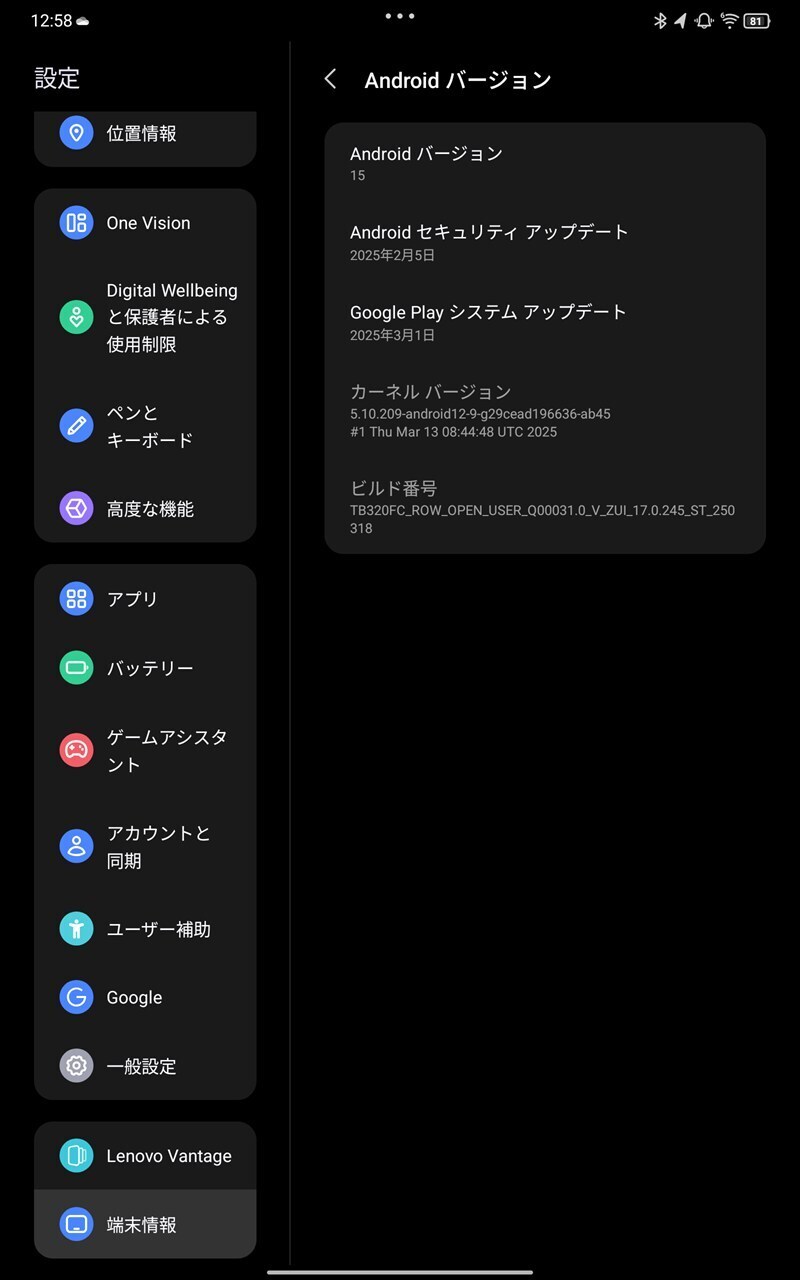Image resolution: width=800 pixels, height=1280 pixels.
Task: Open ペンとキーボード settings
Action: tap(145, 426)
